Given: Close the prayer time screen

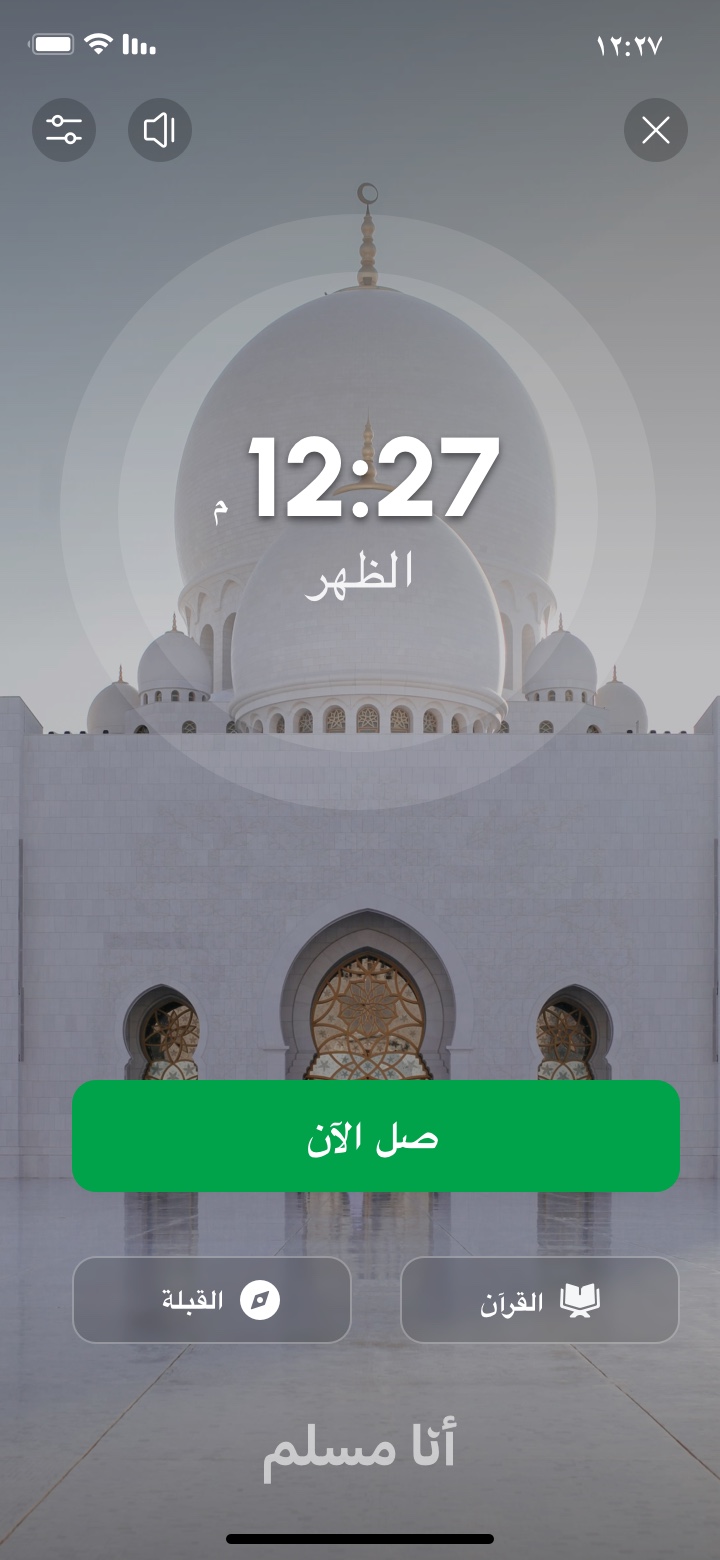Looking at the screenshot, I should pos(656,130).
